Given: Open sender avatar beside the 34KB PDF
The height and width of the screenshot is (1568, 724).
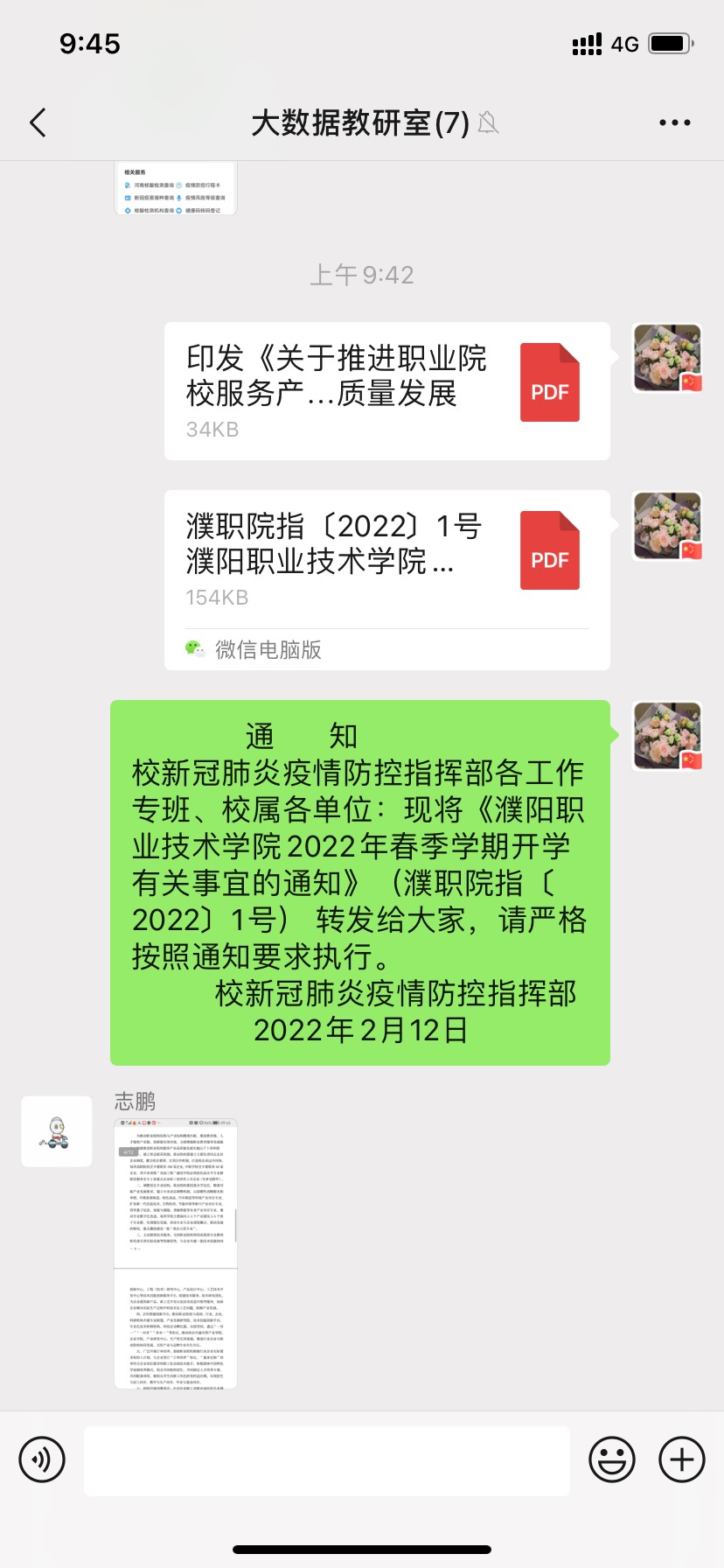Looking at the screenshot, I should 668,358.
